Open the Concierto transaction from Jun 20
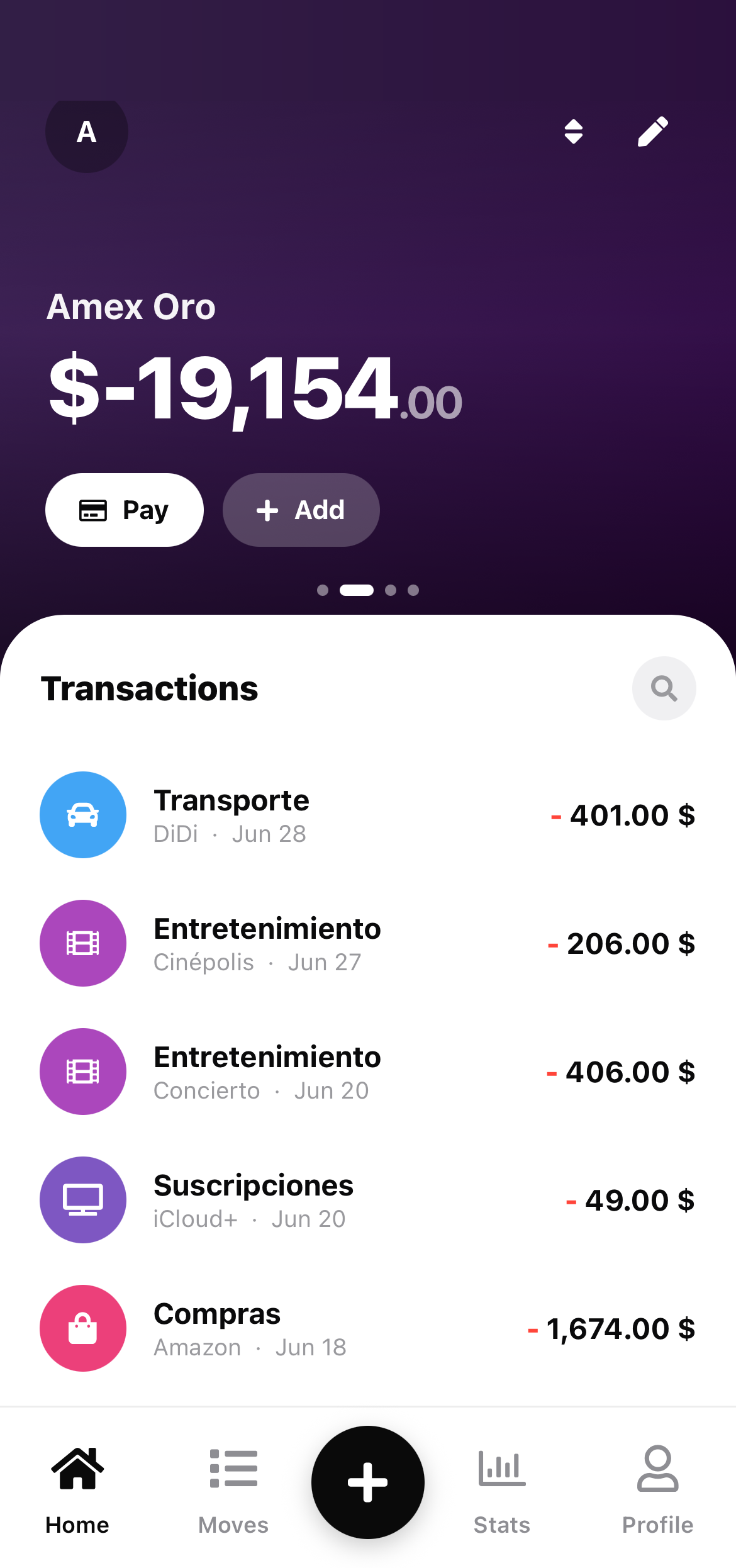The width and height of the screenshot is (736, 1568). tap(368, 1072)
